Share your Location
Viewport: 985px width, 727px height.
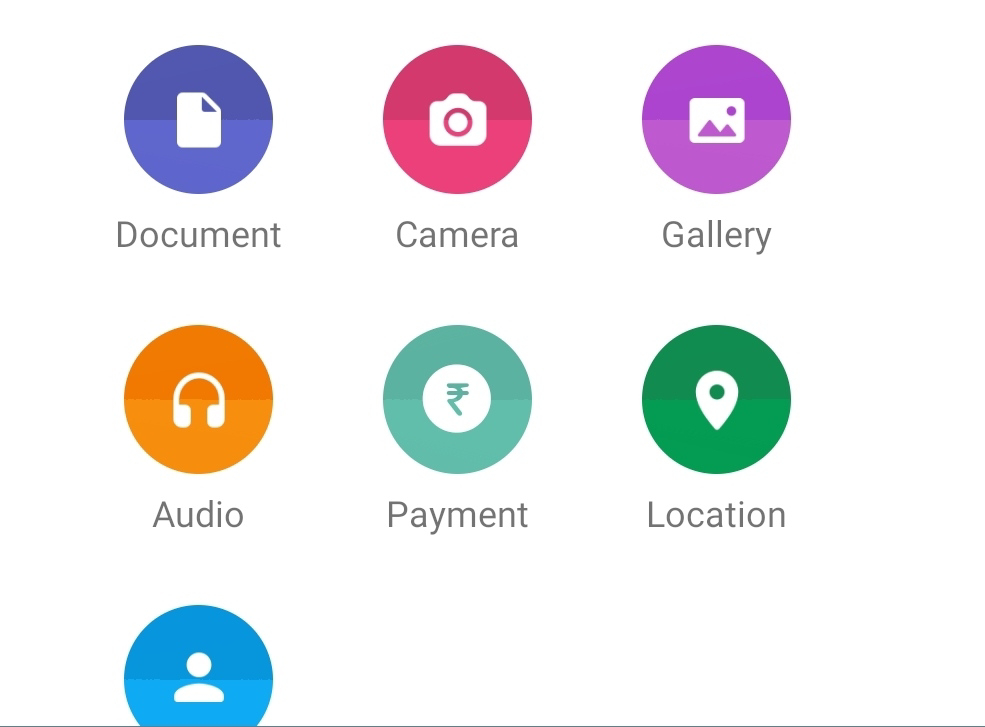(x=716, y=399)
